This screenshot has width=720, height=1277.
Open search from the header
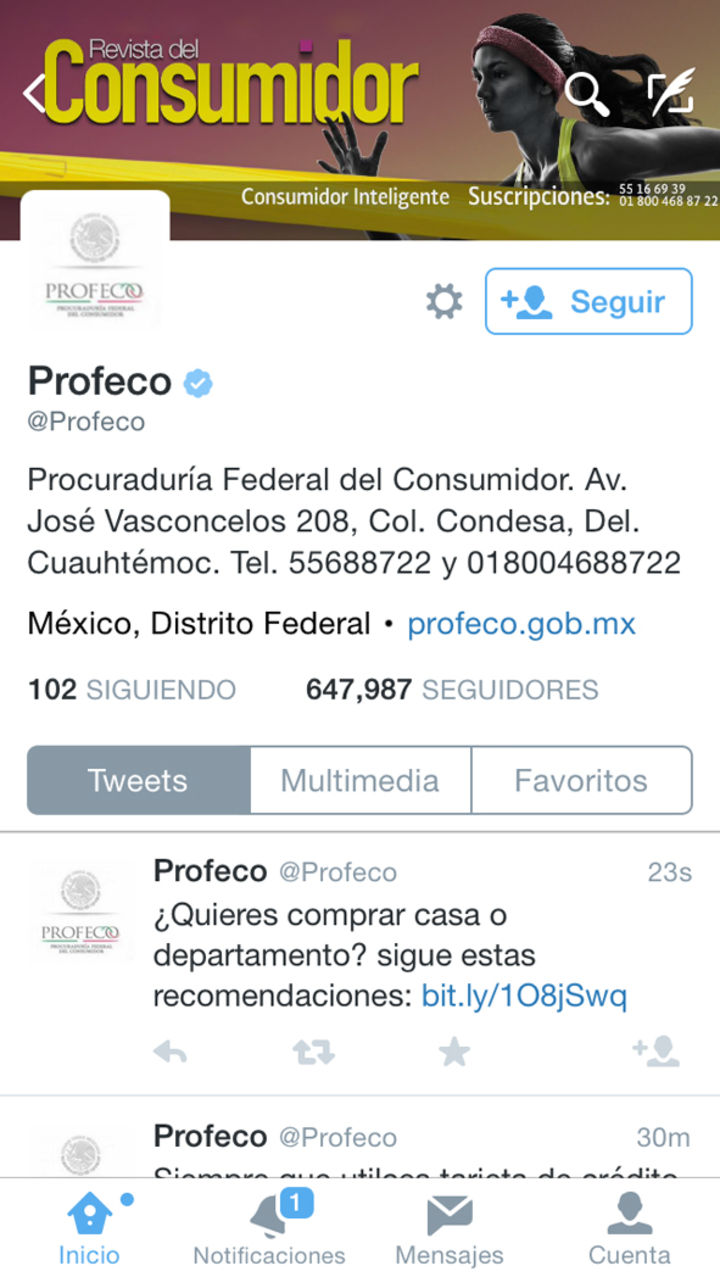coord(586,93)
